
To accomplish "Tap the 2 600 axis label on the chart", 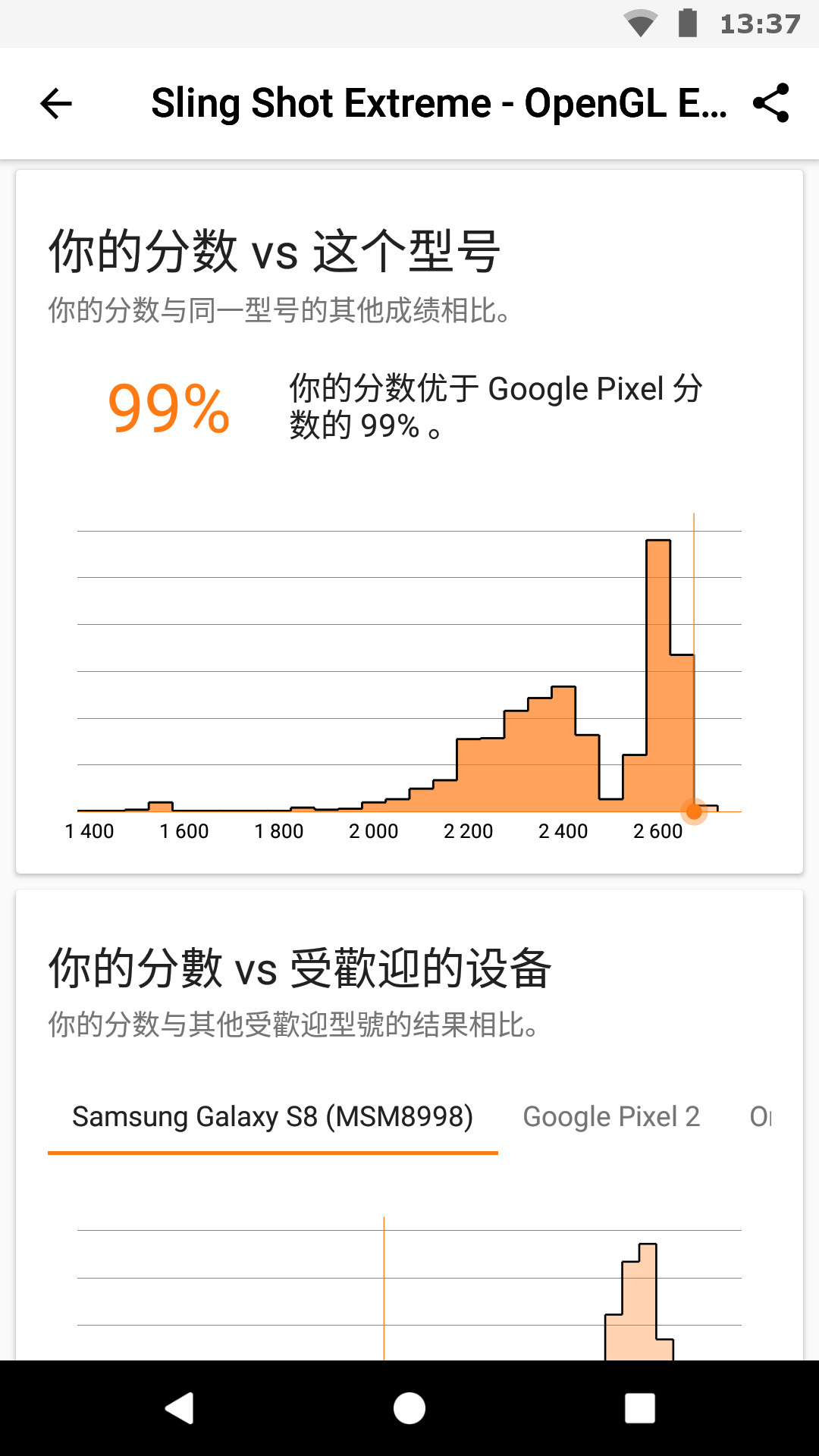I will (658, 831).
